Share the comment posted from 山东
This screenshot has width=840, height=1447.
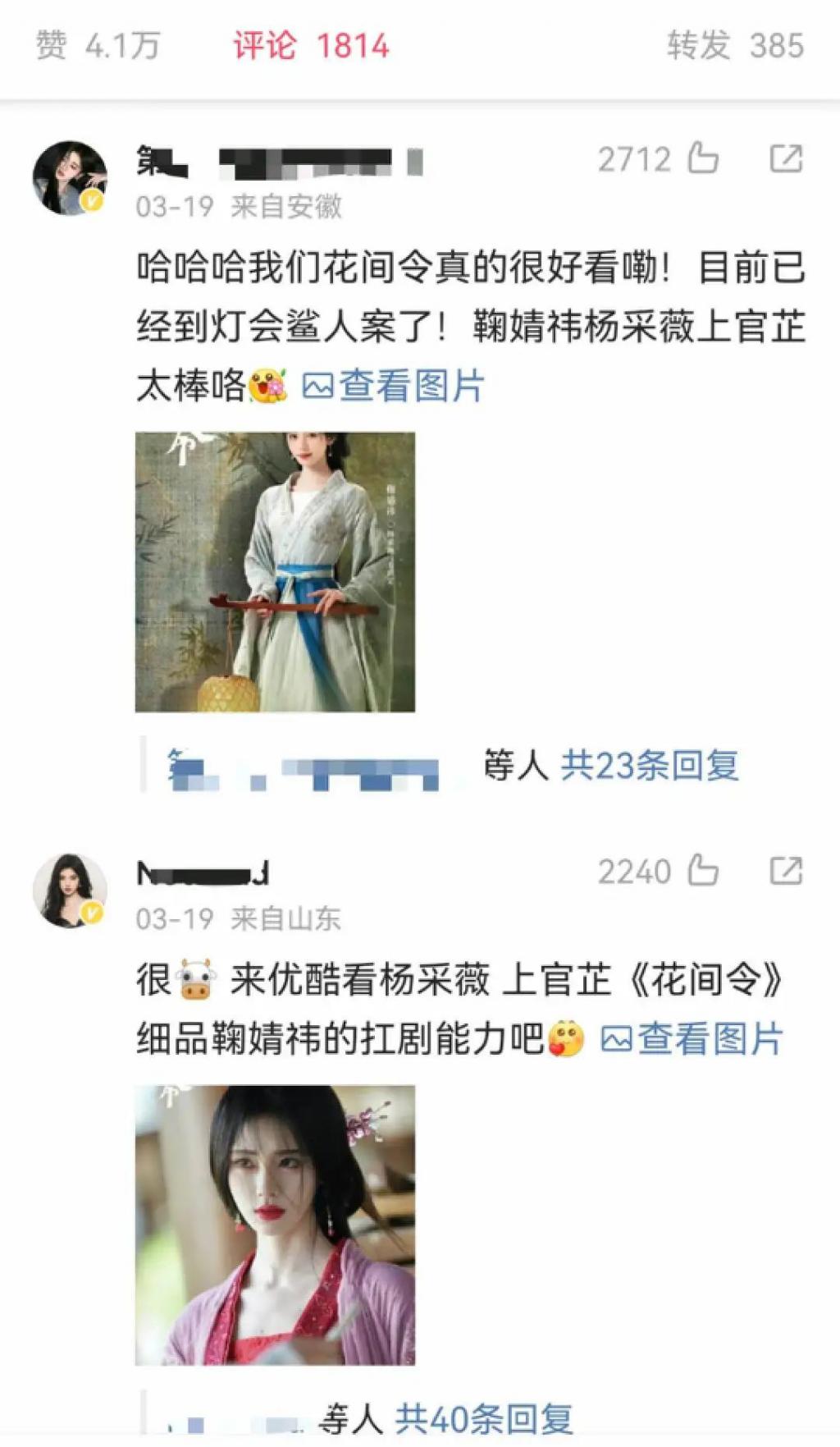tap(786, 871)
